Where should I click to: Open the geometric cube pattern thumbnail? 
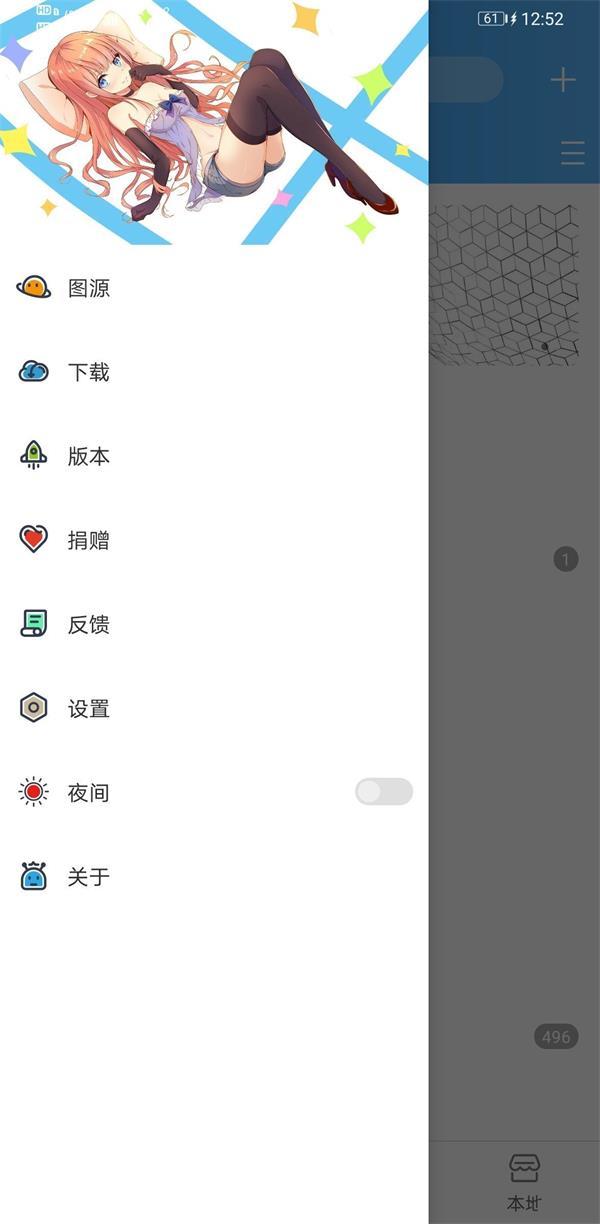pyautogui.click(x=504, y=284)
